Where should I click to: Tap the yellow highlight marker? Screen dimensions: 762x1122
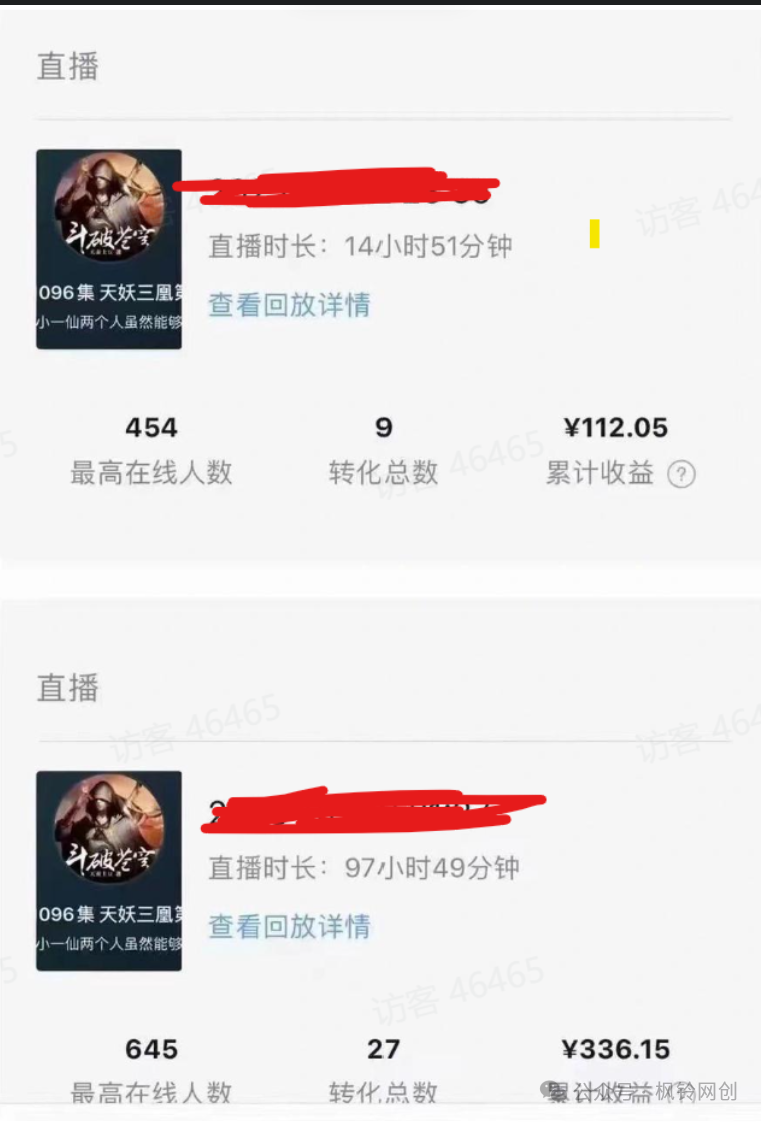597,232
